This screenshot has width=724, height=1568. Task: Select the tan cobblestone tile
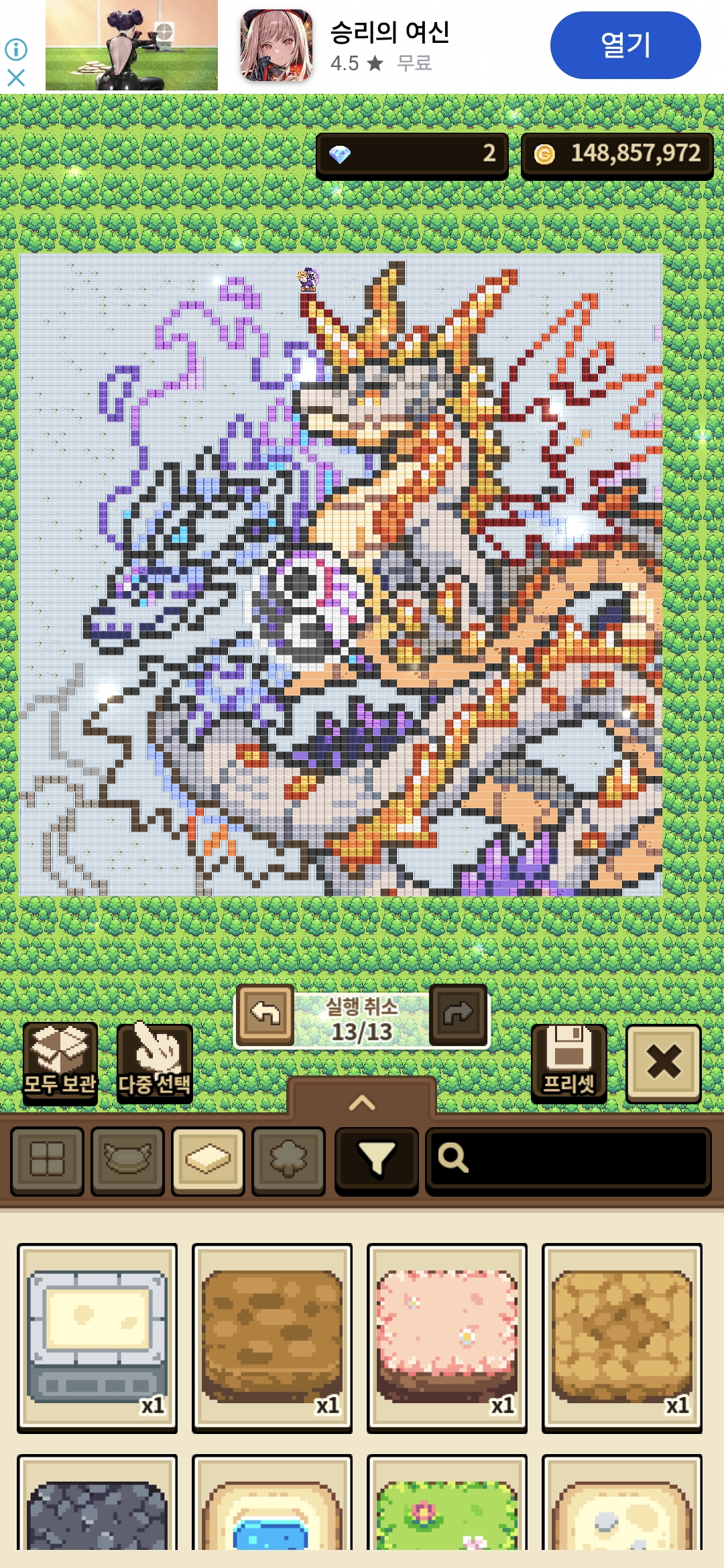click(x=622, y=1337)
